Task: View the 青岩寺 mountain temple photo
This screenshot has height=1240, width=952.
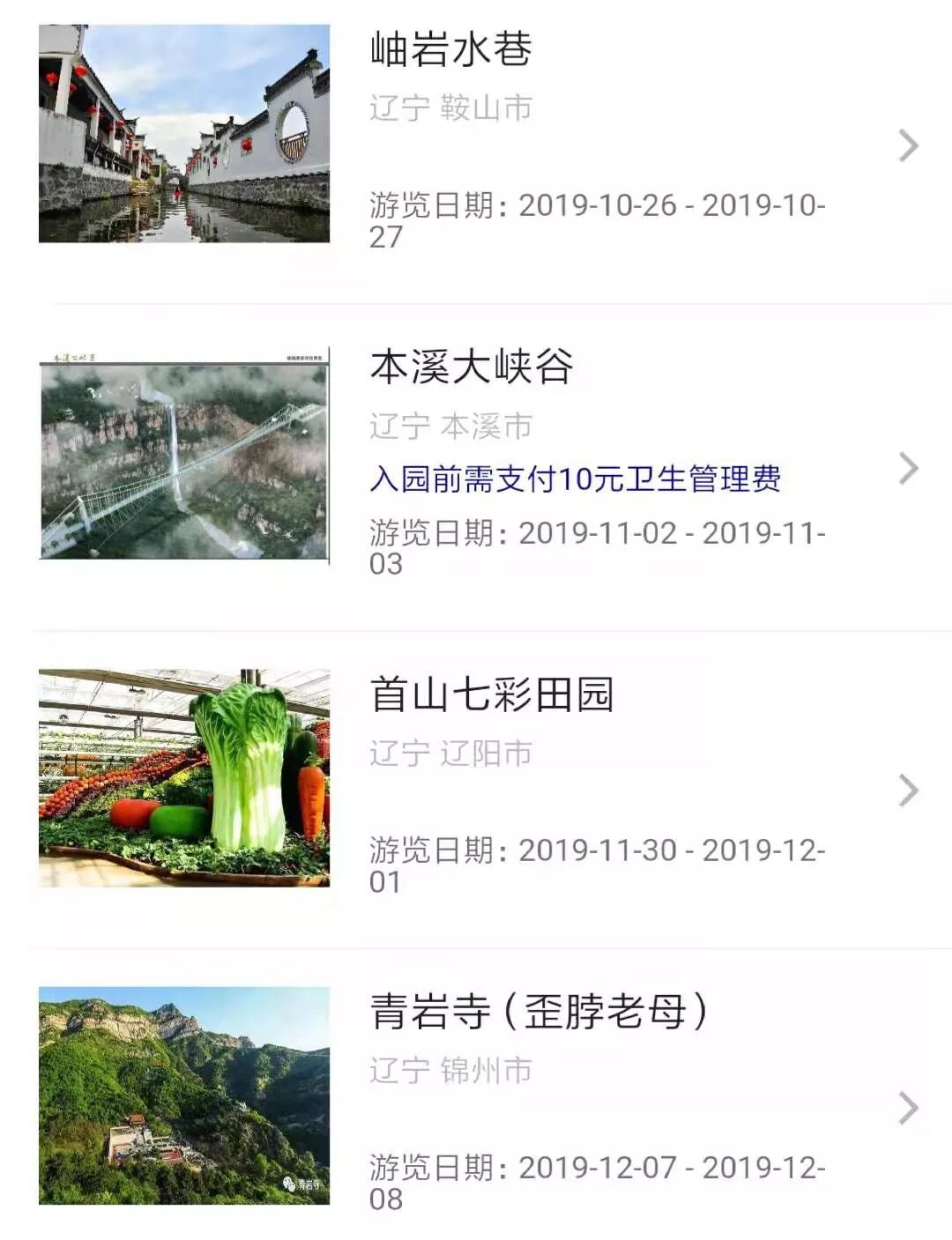Action: coord(184,1095)
